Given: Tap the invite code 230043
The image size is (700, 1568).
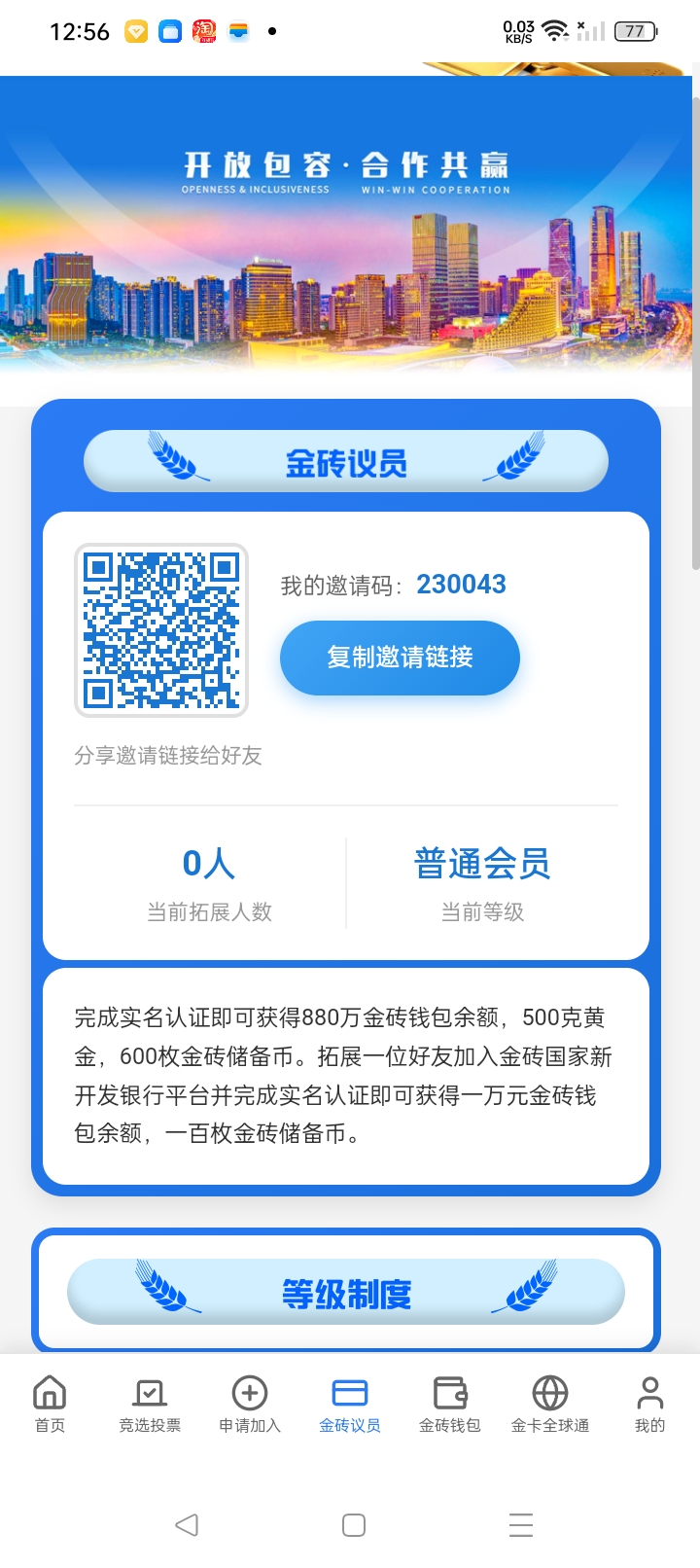Looking at the screenshot, I should [x=461, y=584].
